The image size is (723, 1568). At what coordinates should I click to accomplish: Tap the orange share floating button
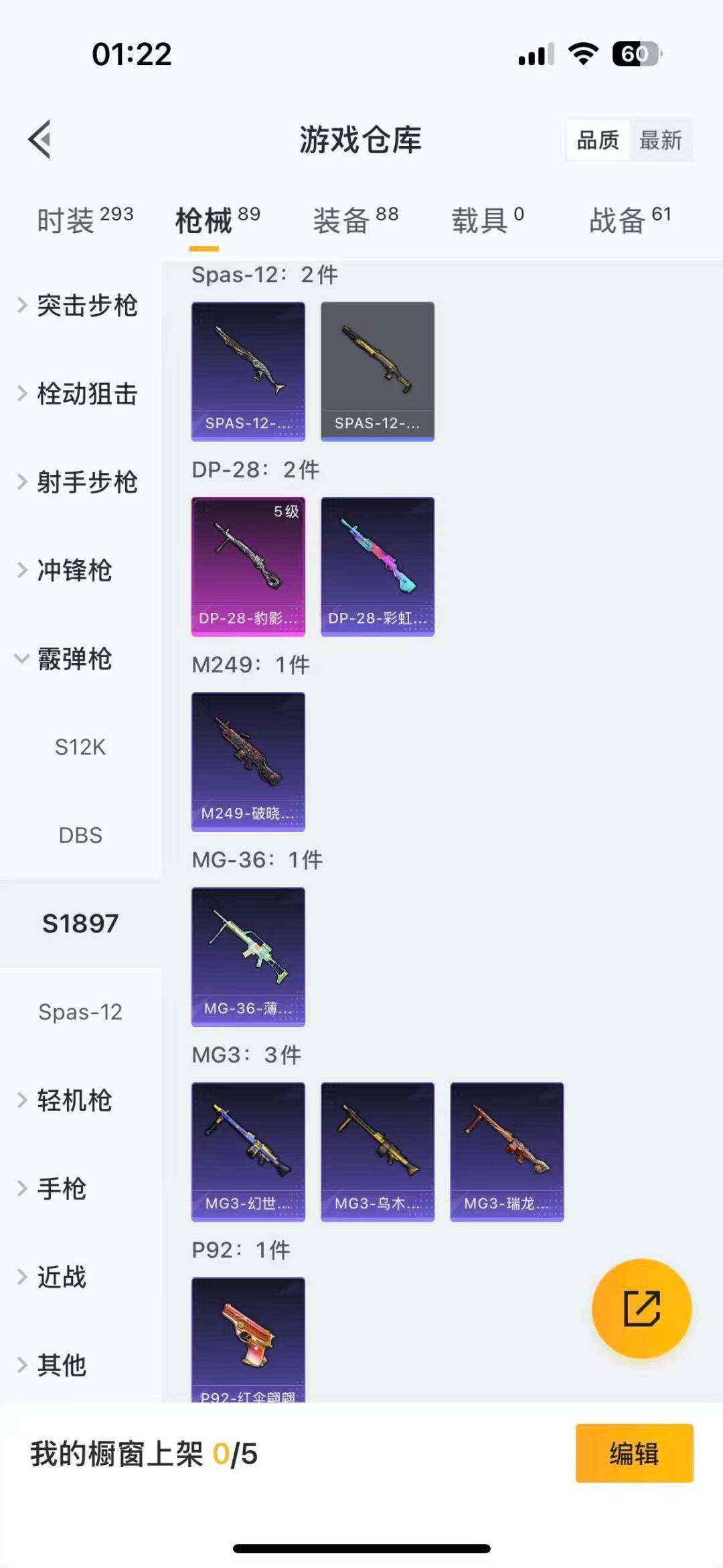pyautogui.click(x=641, y=1308)
